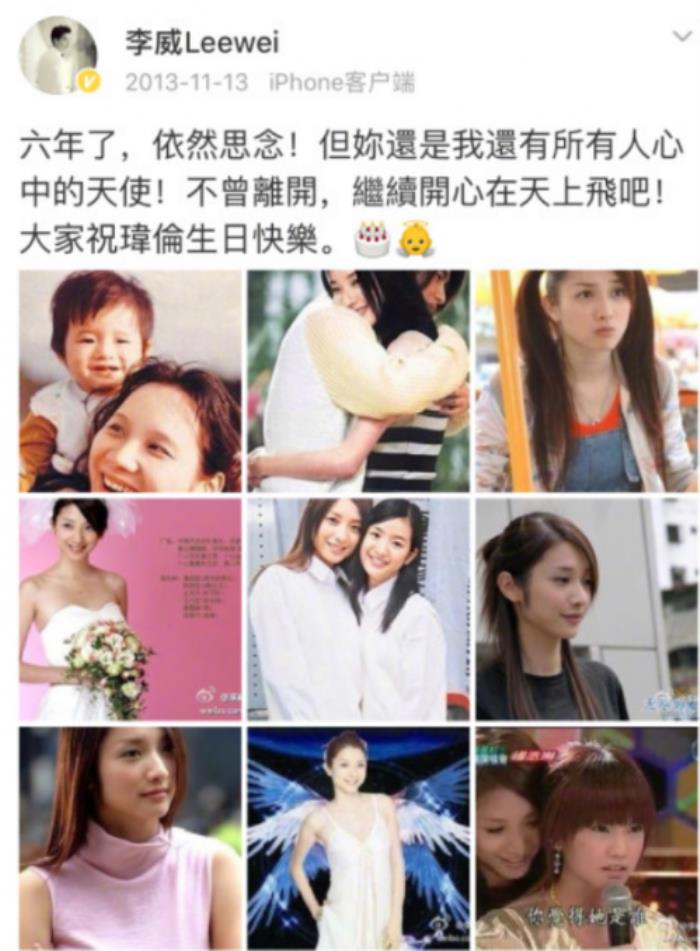Open the hugging couple photo
The height and width of the screenshot is (951, 700).
point(358,380)
